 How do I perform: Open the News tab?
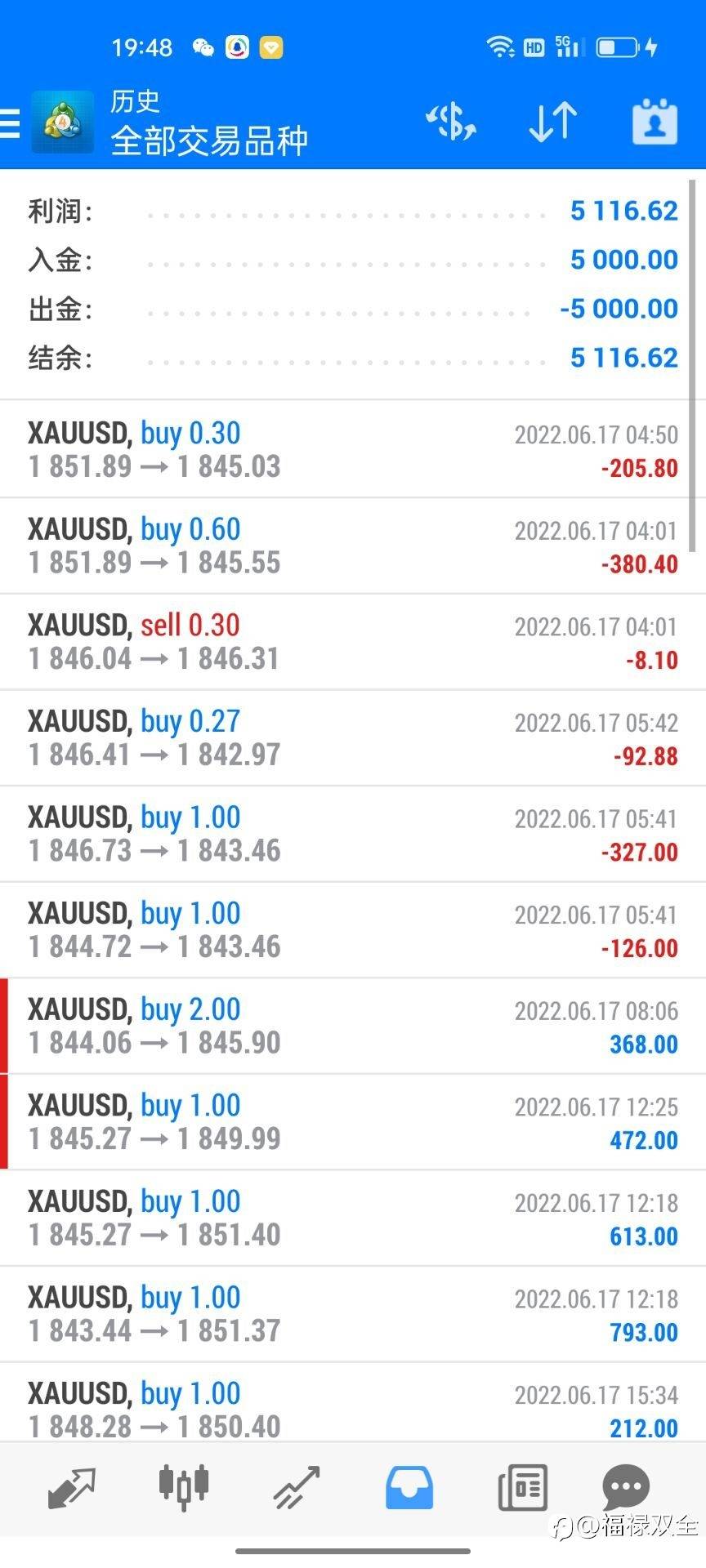pos(522,1488)
